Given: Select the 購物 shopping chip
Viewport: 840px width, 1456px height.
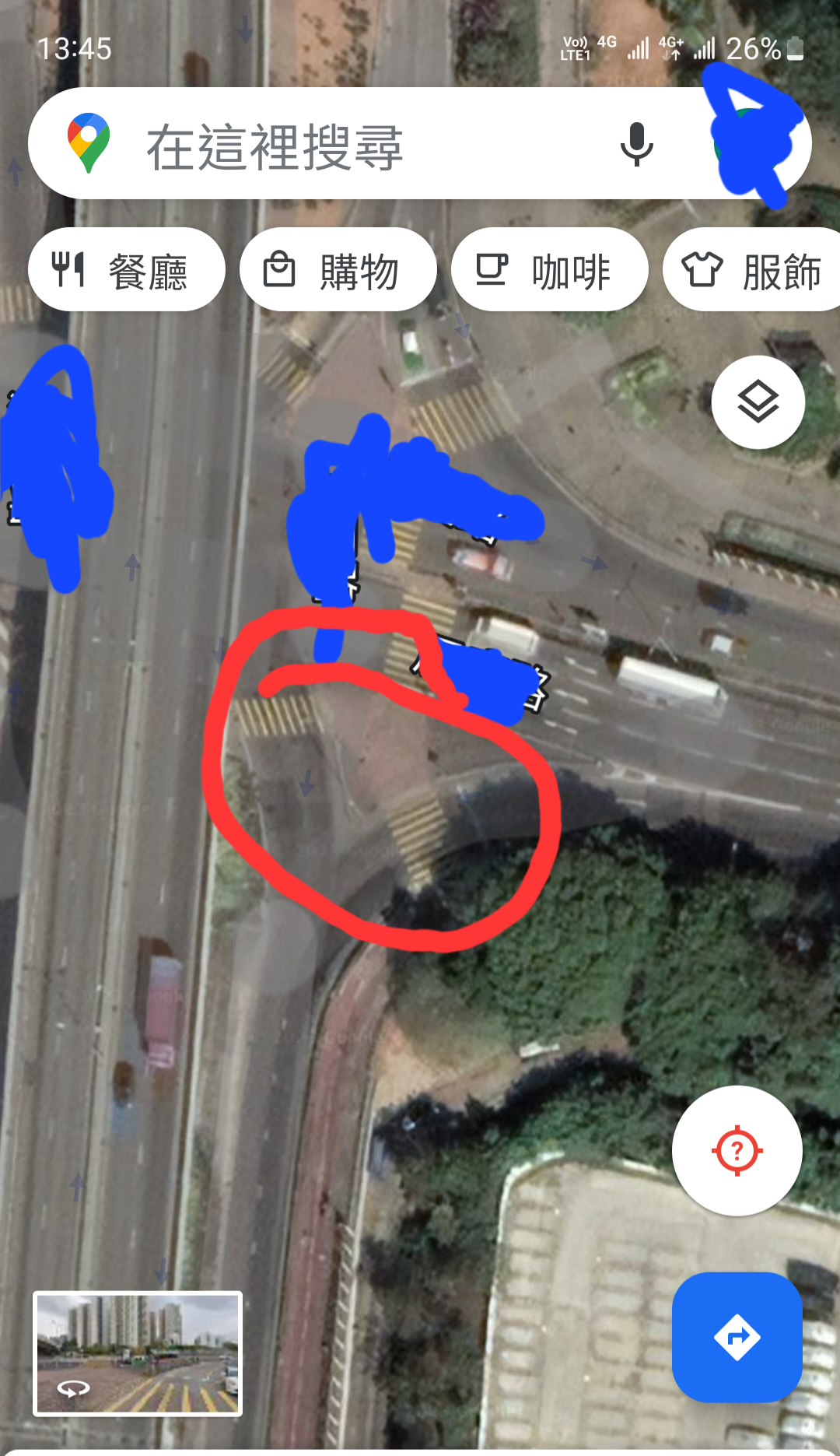Looking at the screenshot, I should pos(338,270).
